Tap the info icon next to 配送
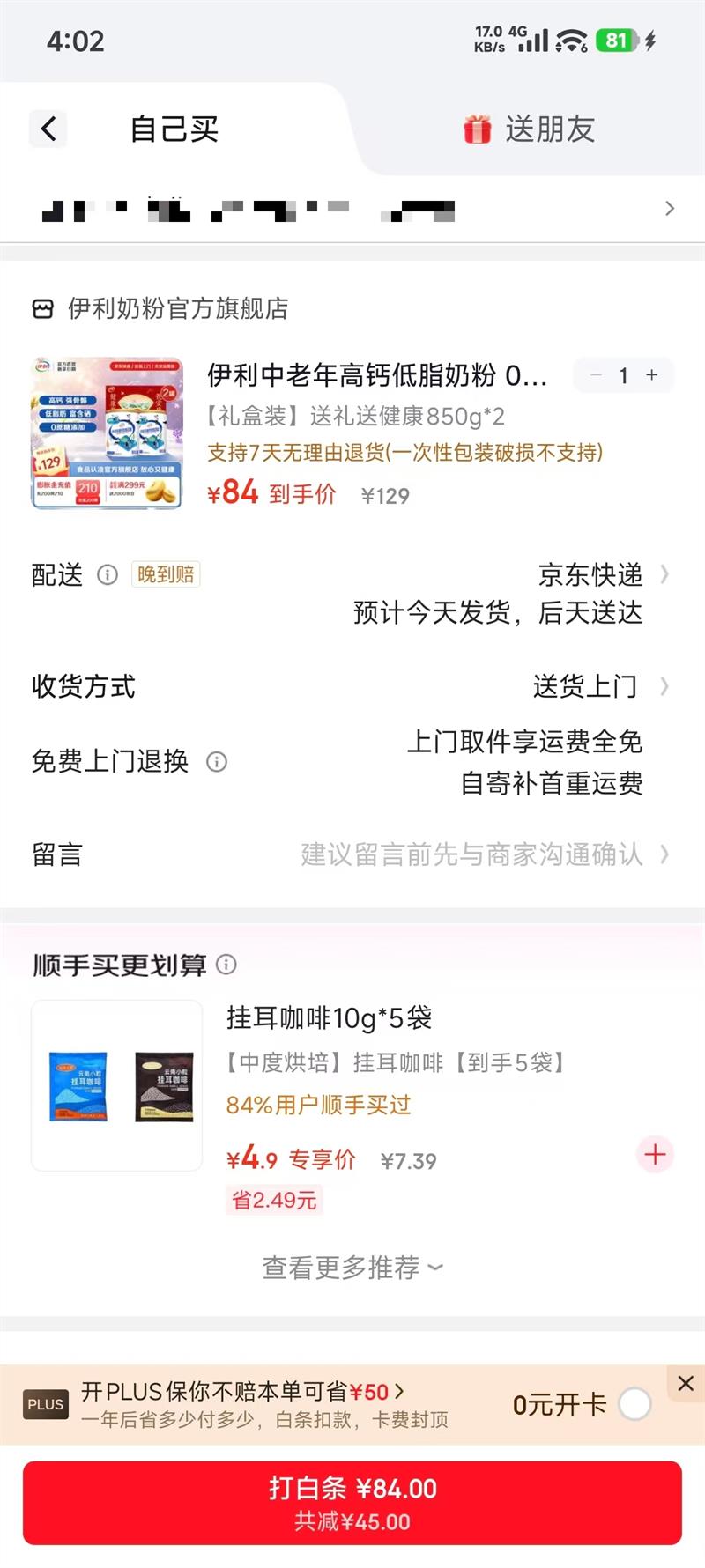This screenshot has height=1568, width=705. click(106, 575)
